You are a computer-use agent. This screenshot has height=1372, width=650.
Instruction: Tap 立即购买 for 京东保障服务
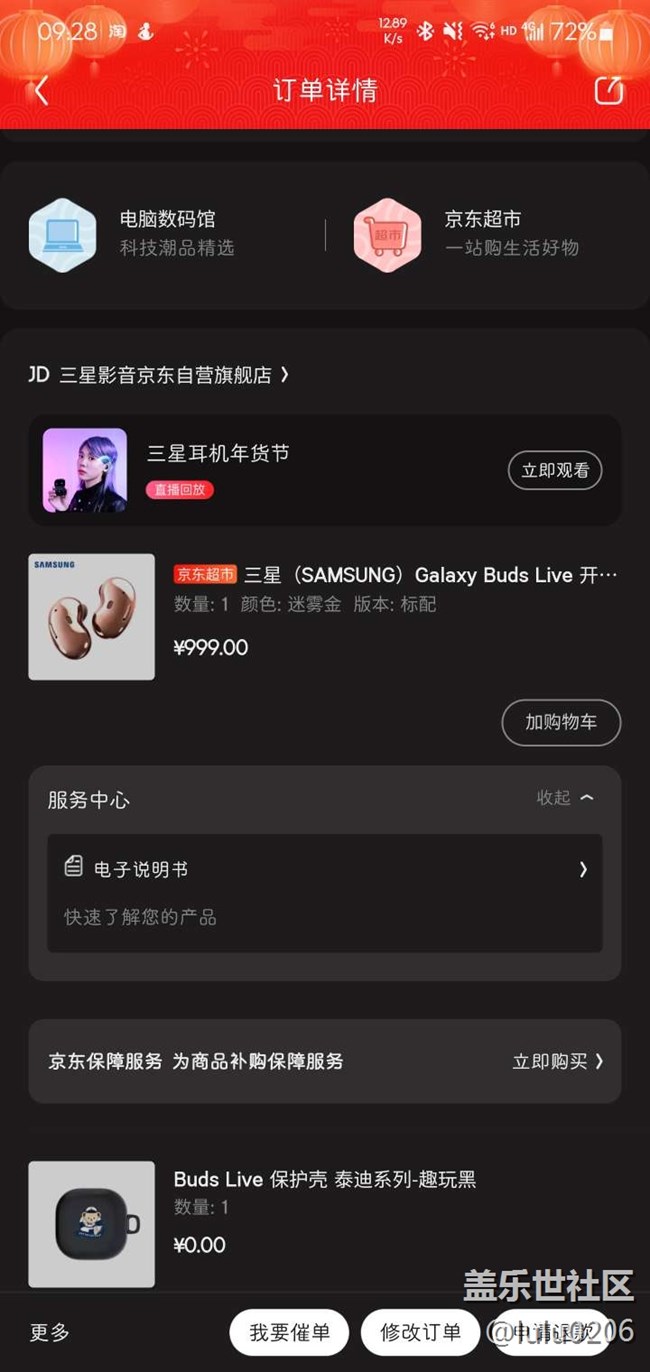pyautogui.click(x=558, y=1062)
